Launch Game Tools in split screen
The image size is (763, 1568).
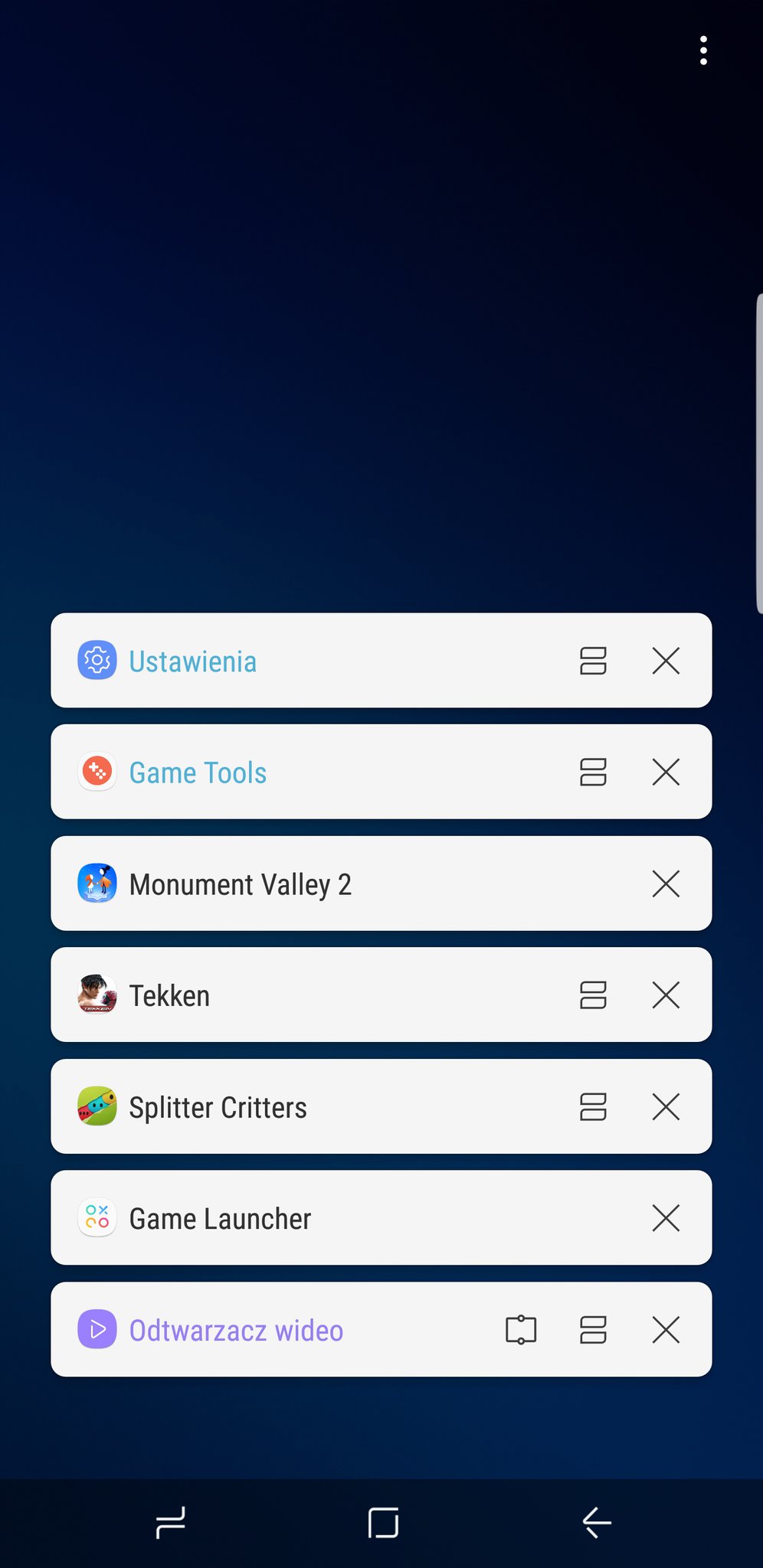pyautogui.click(x=593, y=772)
